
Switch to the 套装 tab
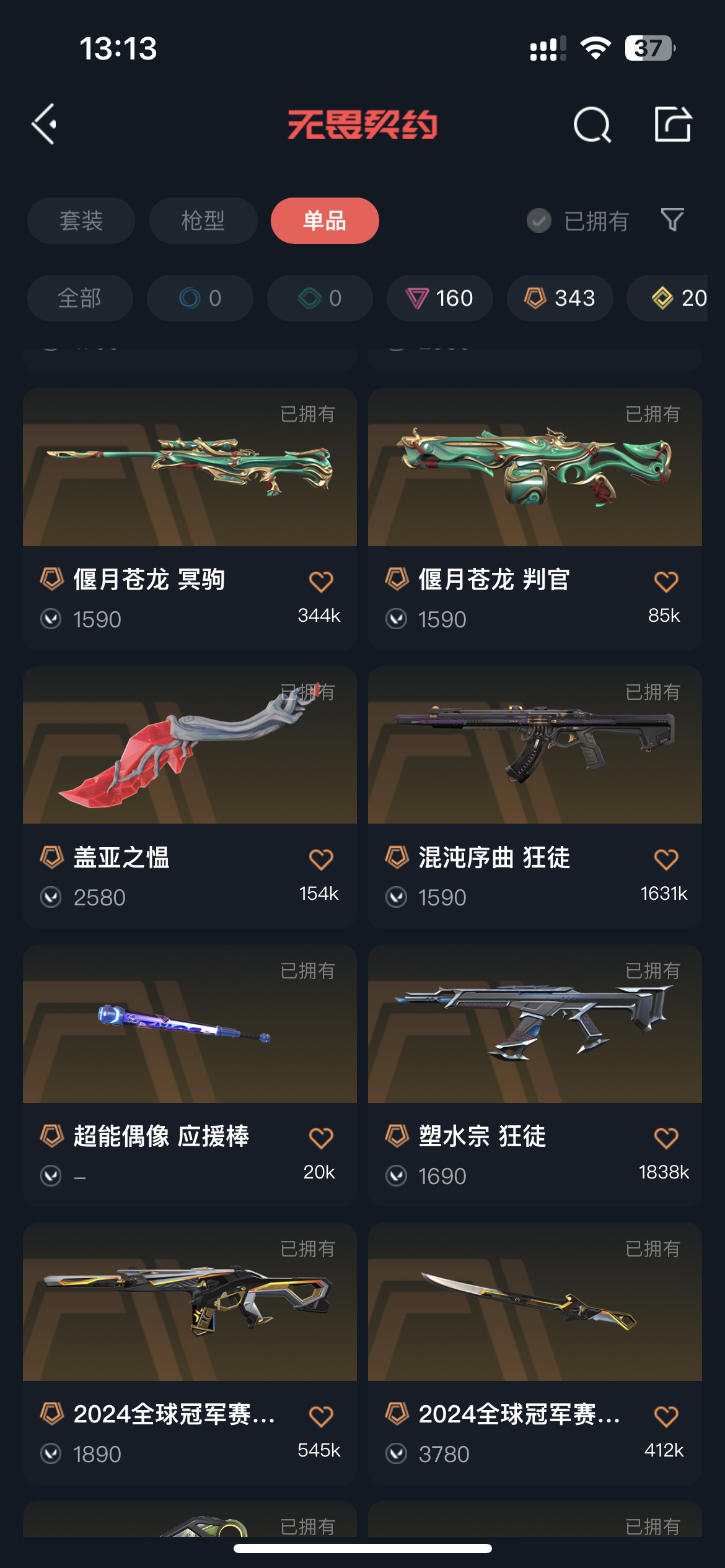pyautogui.click(x=81, y=220)
